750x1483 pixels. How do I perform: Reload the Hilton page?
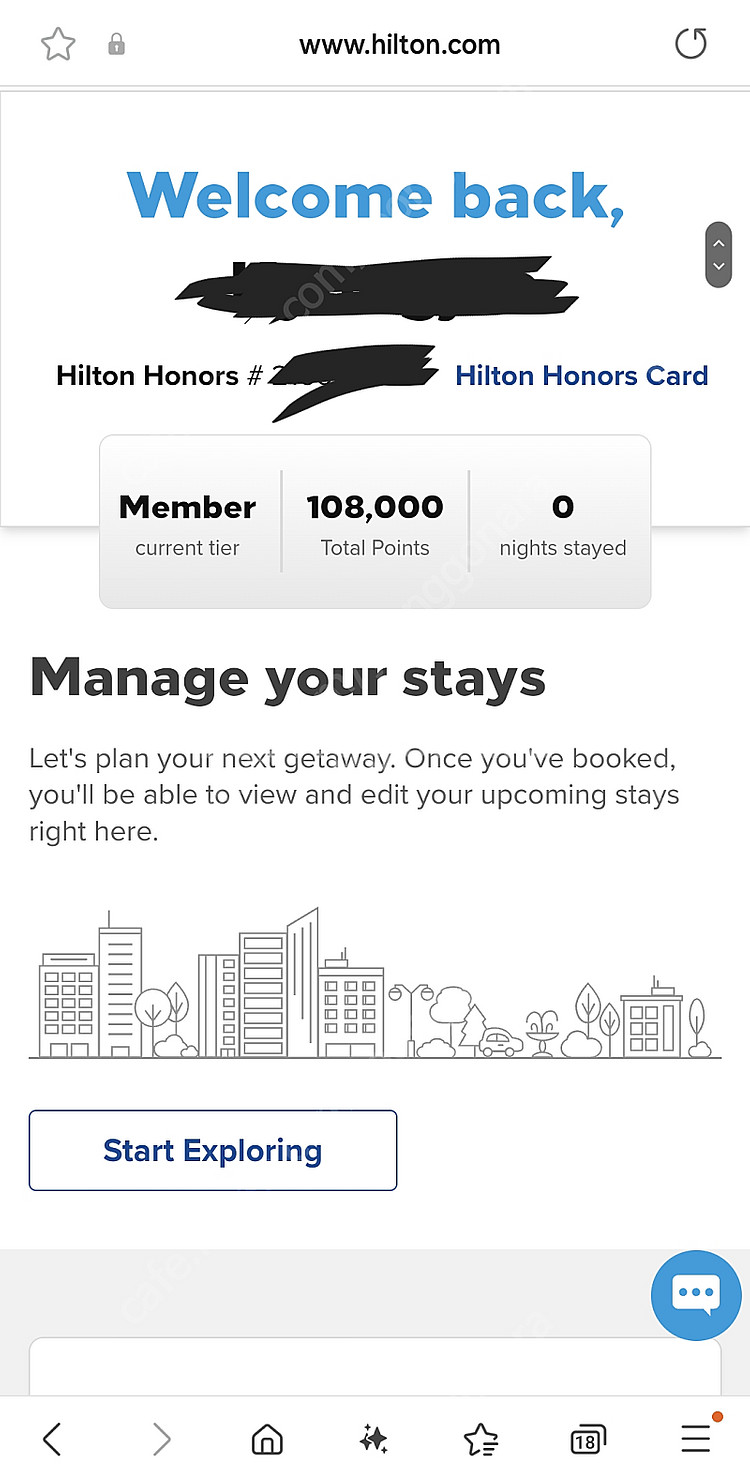[690, 44]
